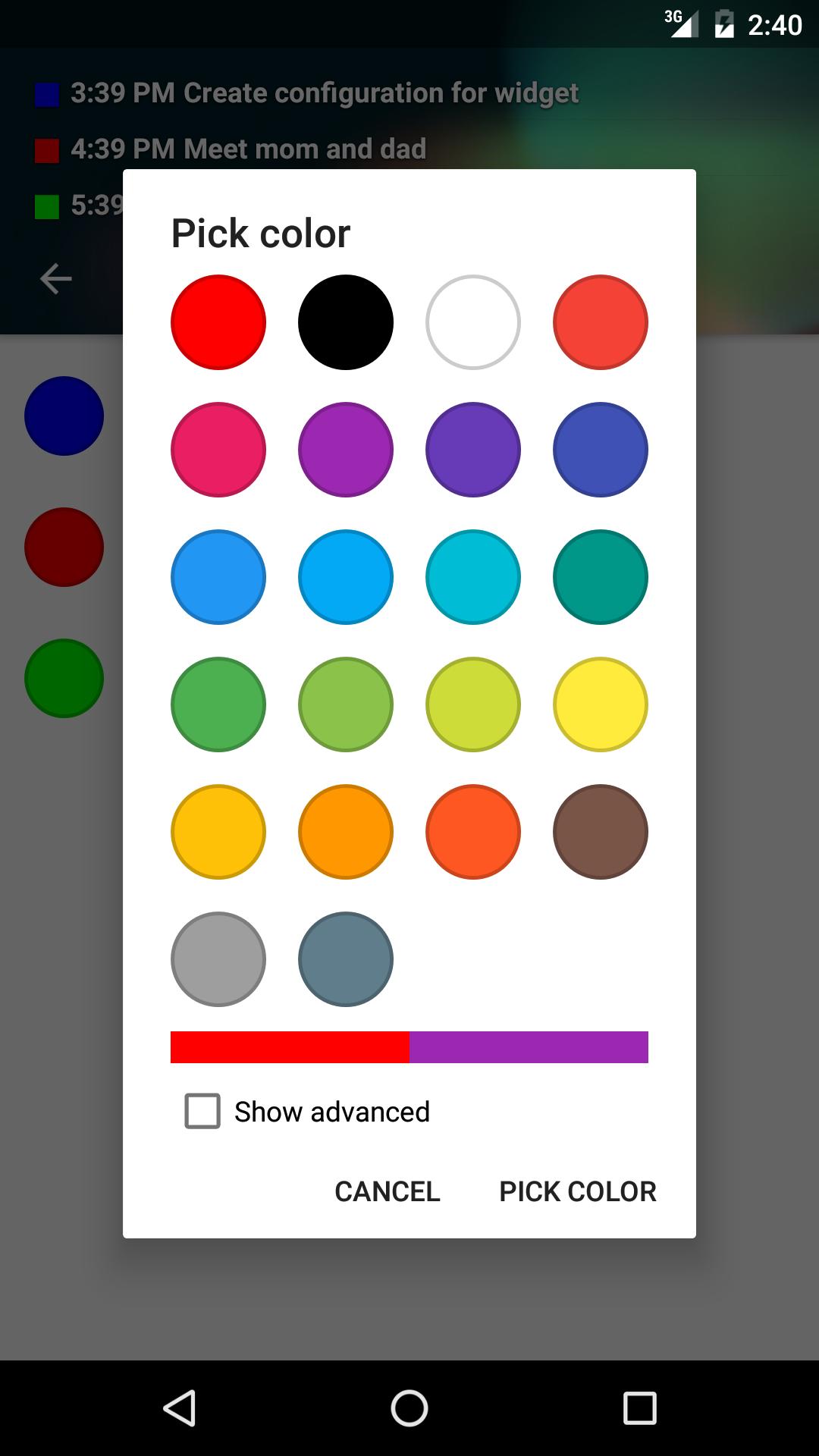Pick the lime color swatch
819x1456 pixels.
(x=473, y=704)
